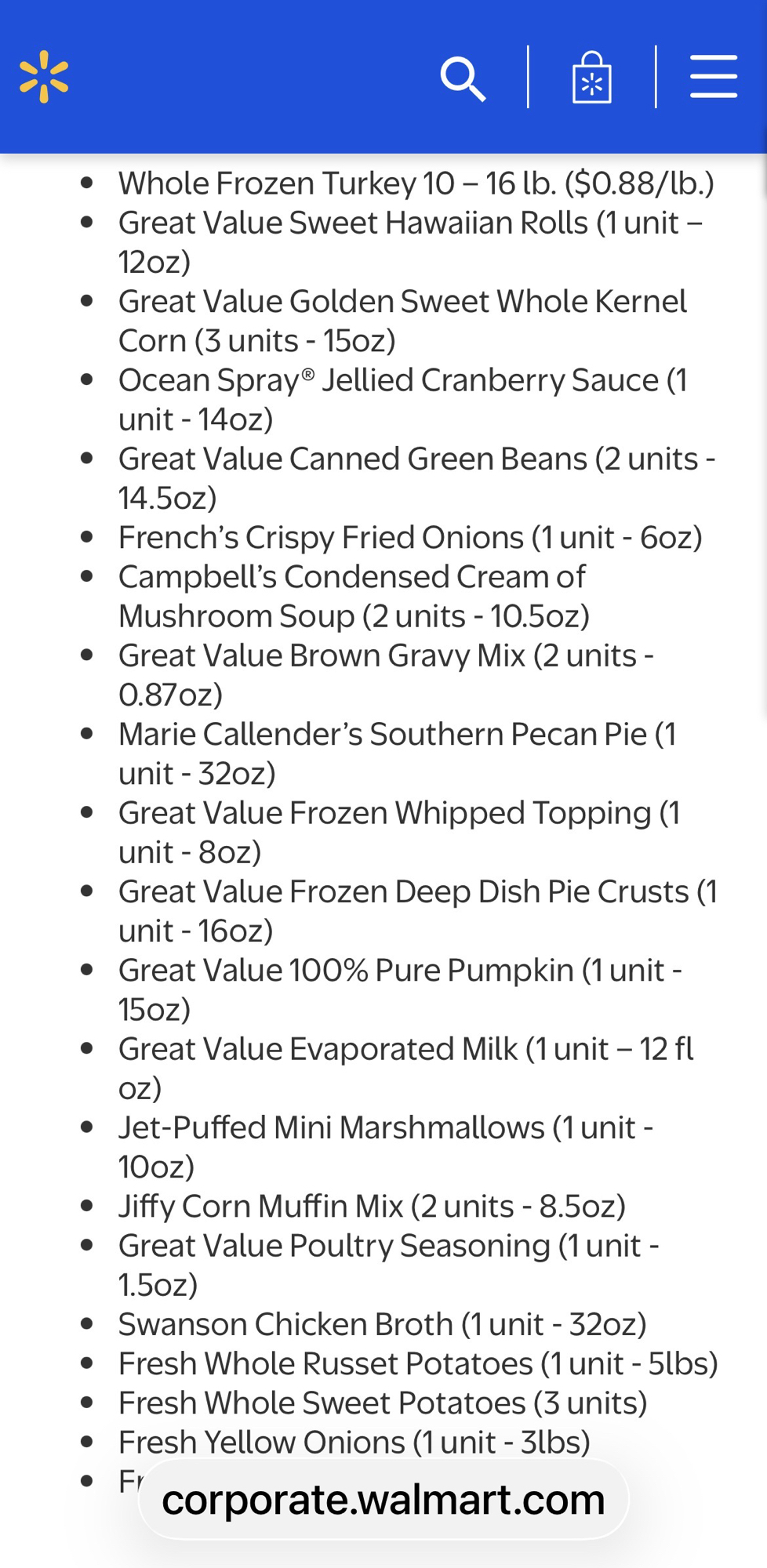
Task: Open the search magnifier
Action: (x=463, y=78)
